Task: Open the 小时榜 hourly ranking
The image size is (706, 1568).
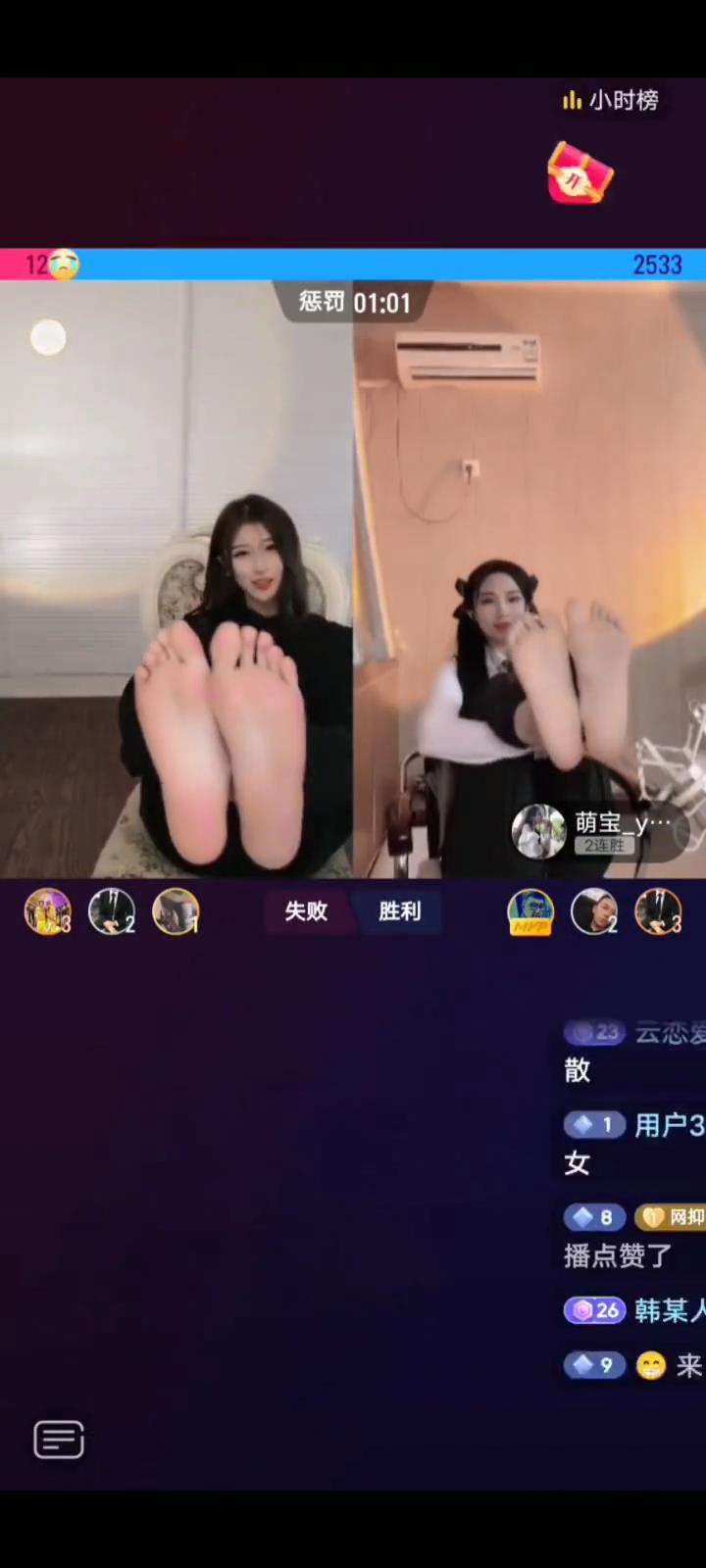Action: (x=611, y=100)
